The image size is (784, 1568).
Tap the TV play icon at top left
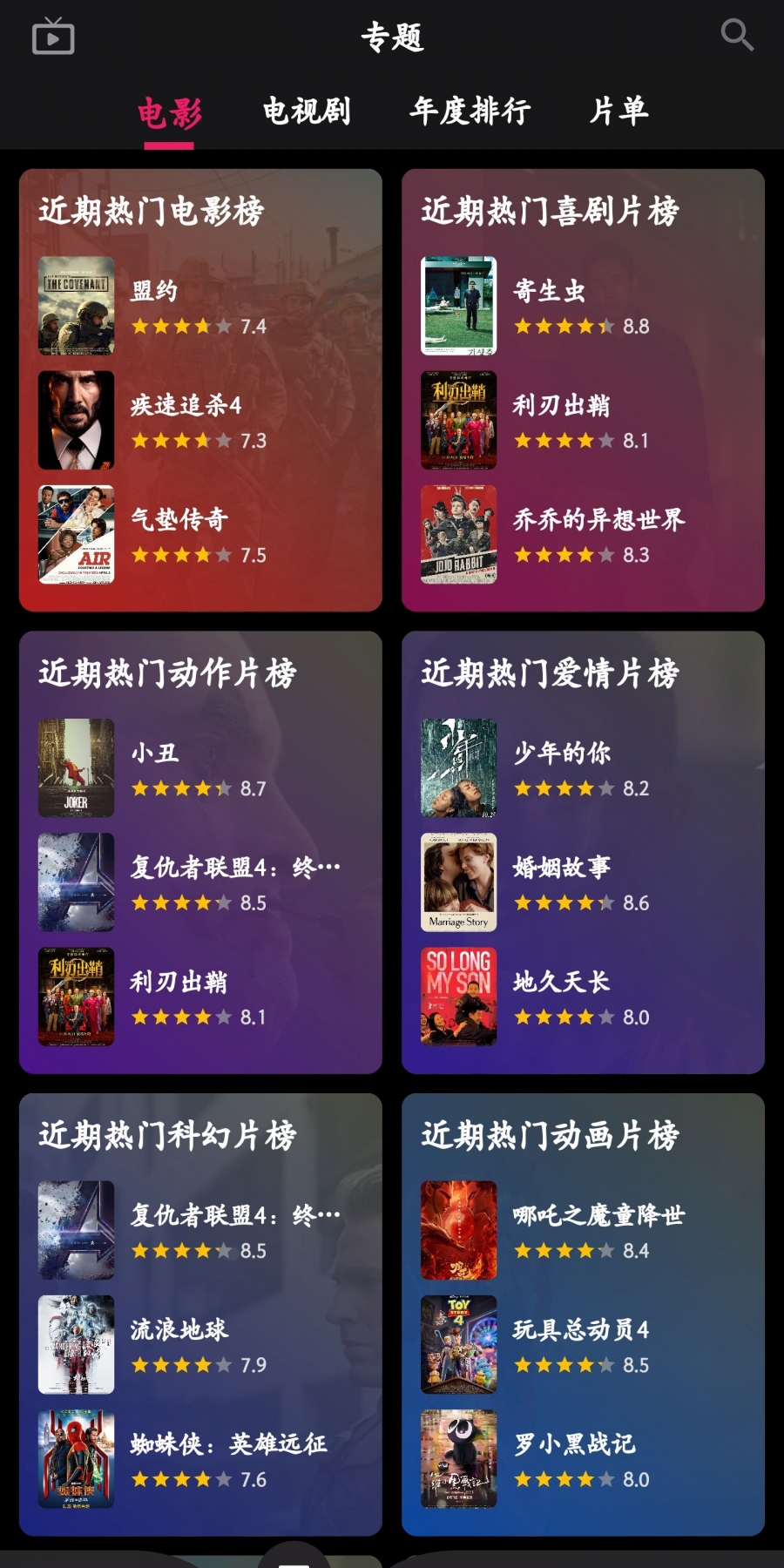click(x=53, y=37)
